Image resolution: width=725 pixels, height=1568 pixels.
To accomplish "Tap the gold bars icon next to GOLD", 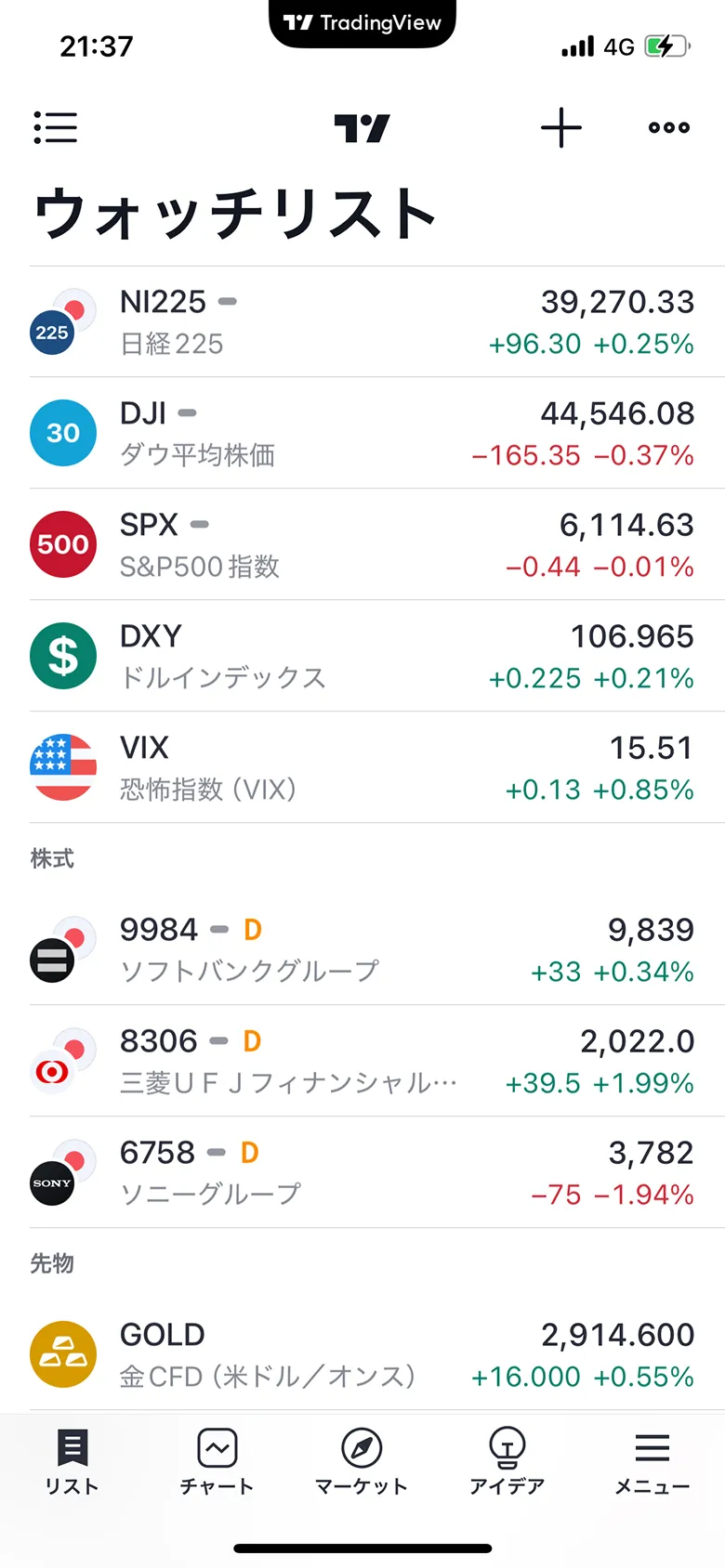I will pos(62,1354).
